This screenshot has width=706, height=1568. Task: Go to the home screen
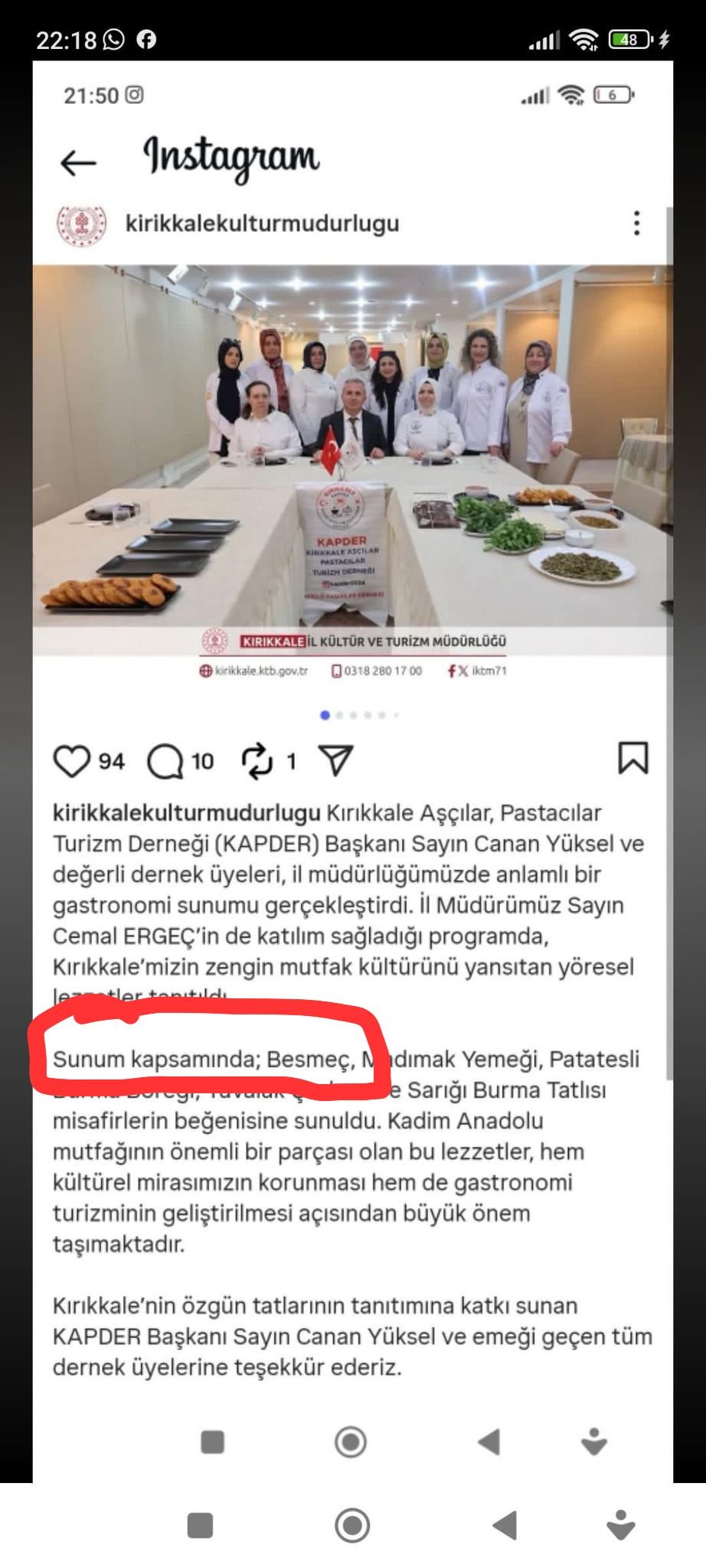click(352, 1525)
